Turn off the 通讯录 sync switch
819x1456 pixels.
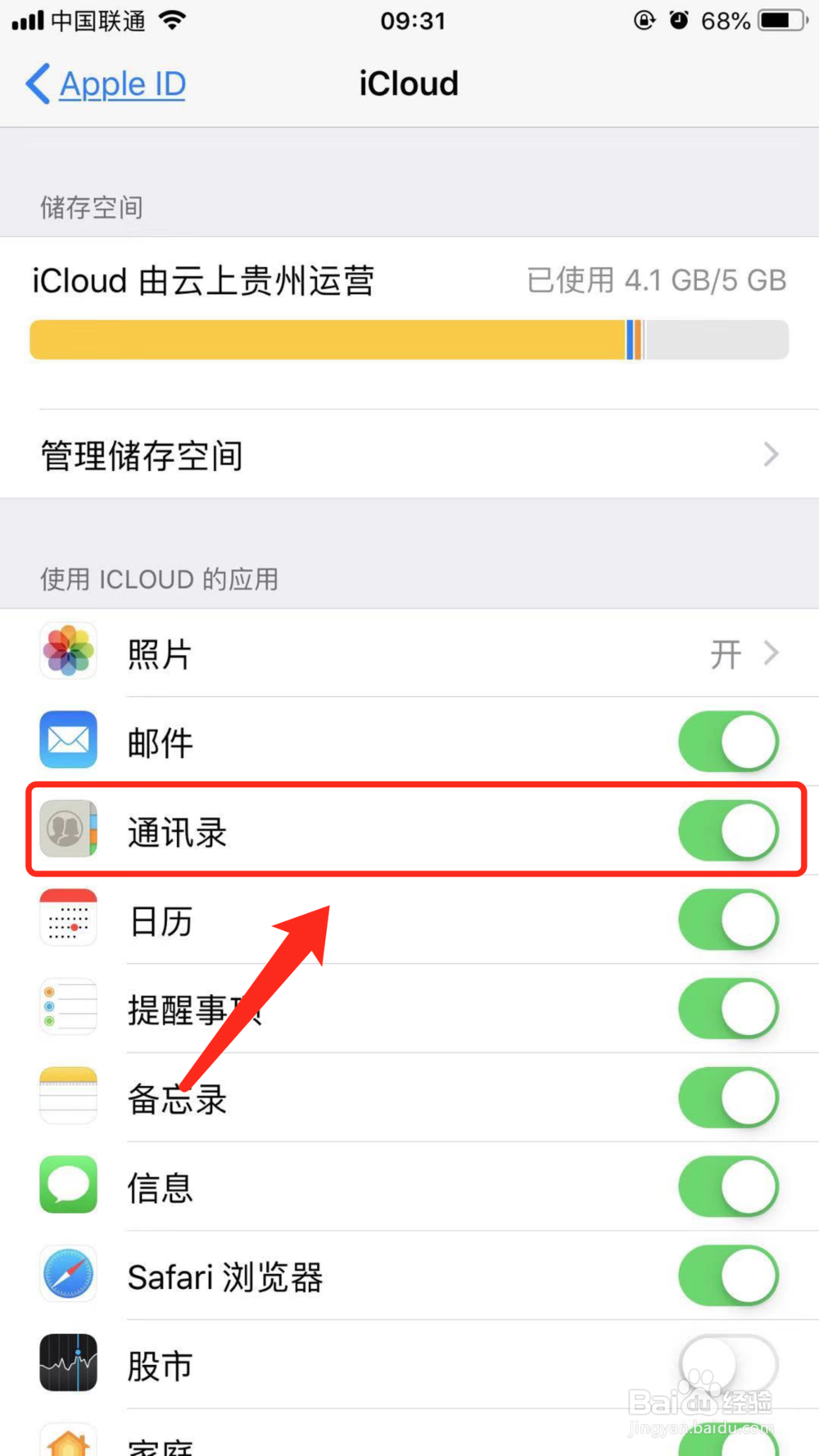click(x=728, y=830)
